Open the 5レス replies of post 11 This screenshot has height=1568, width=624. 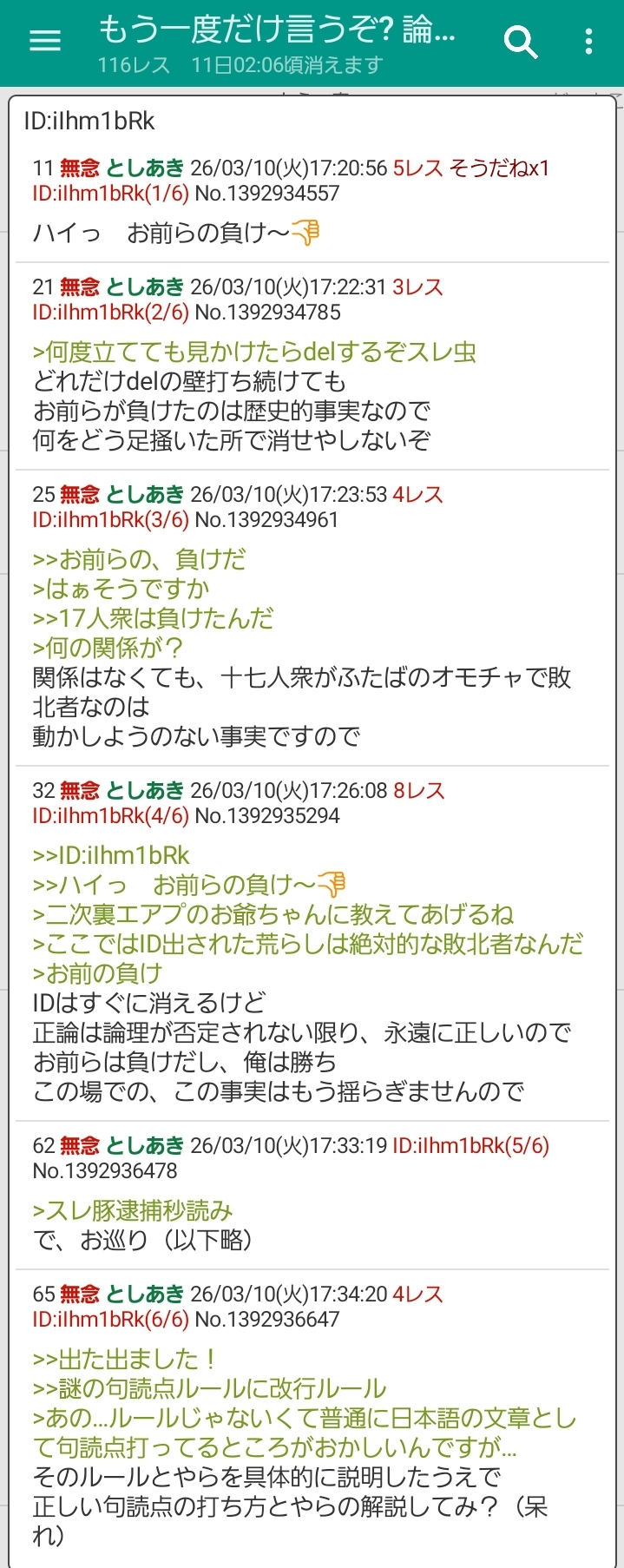click(x=417, y=168)
